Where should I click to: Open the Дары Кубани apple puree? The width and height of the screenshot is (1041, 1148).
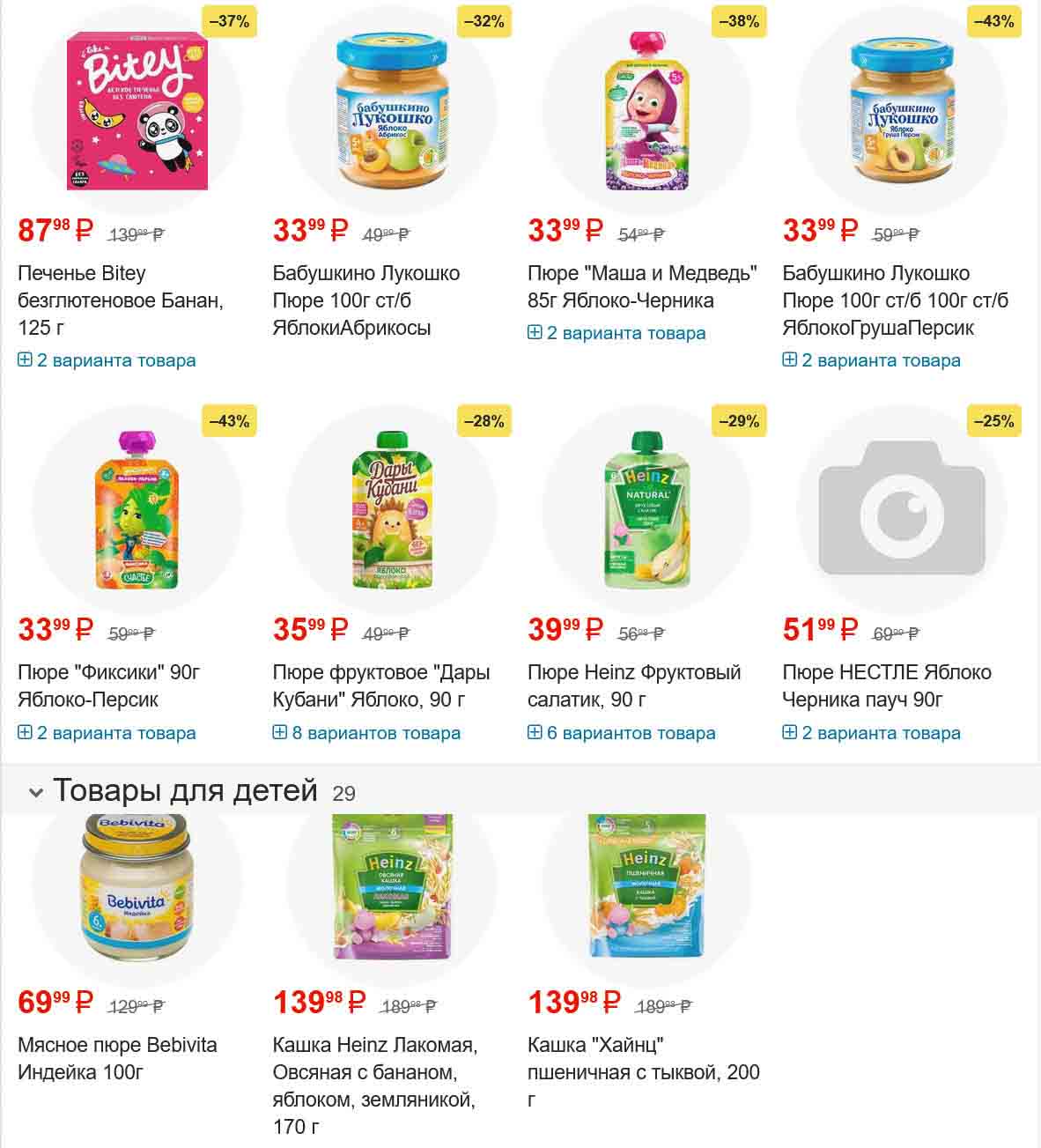click(x=380, y=685)
